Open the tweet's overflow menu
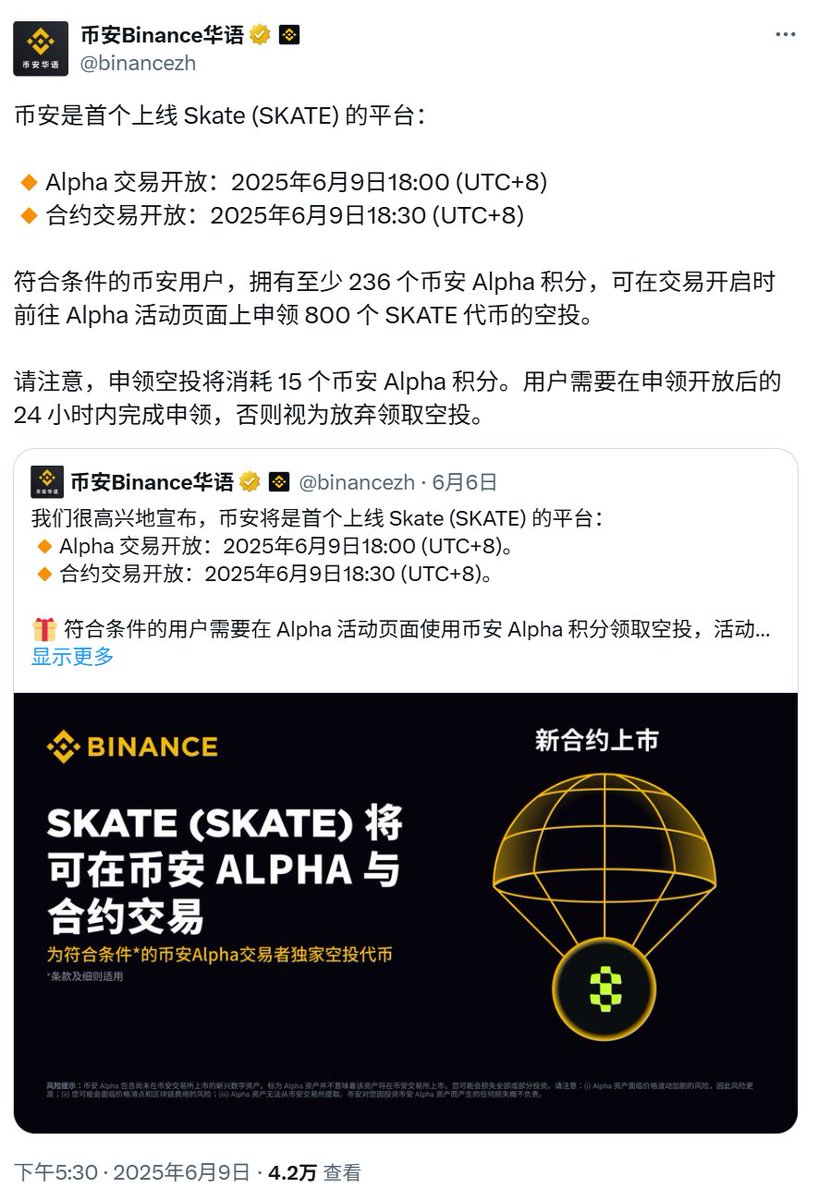Image resolution: width=818 pixels, height=1200 pixels. click(x=786, y=34)
